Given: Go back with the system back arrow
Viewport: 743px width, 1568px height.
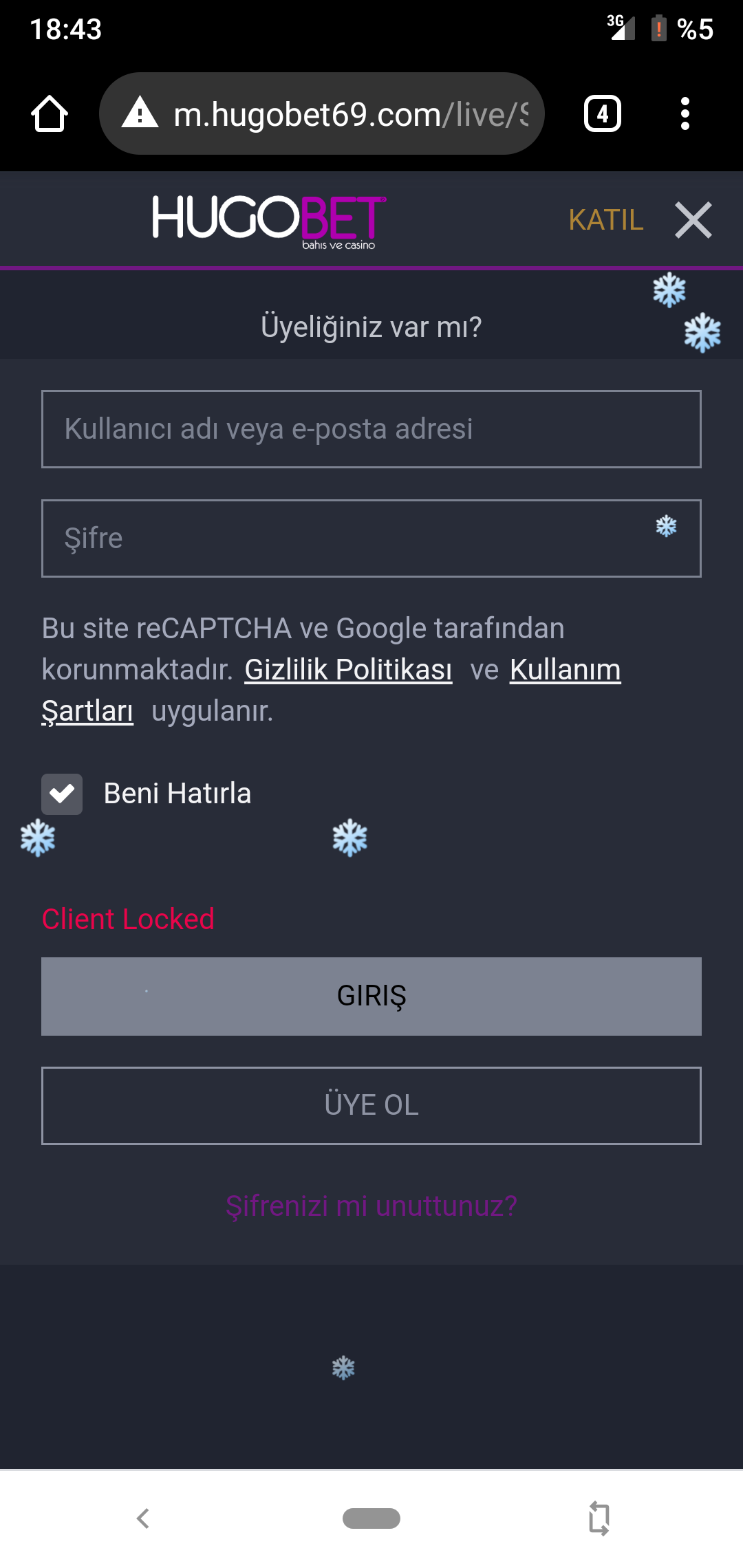Looking at the screenshot, I should [x=143, y=1518].
